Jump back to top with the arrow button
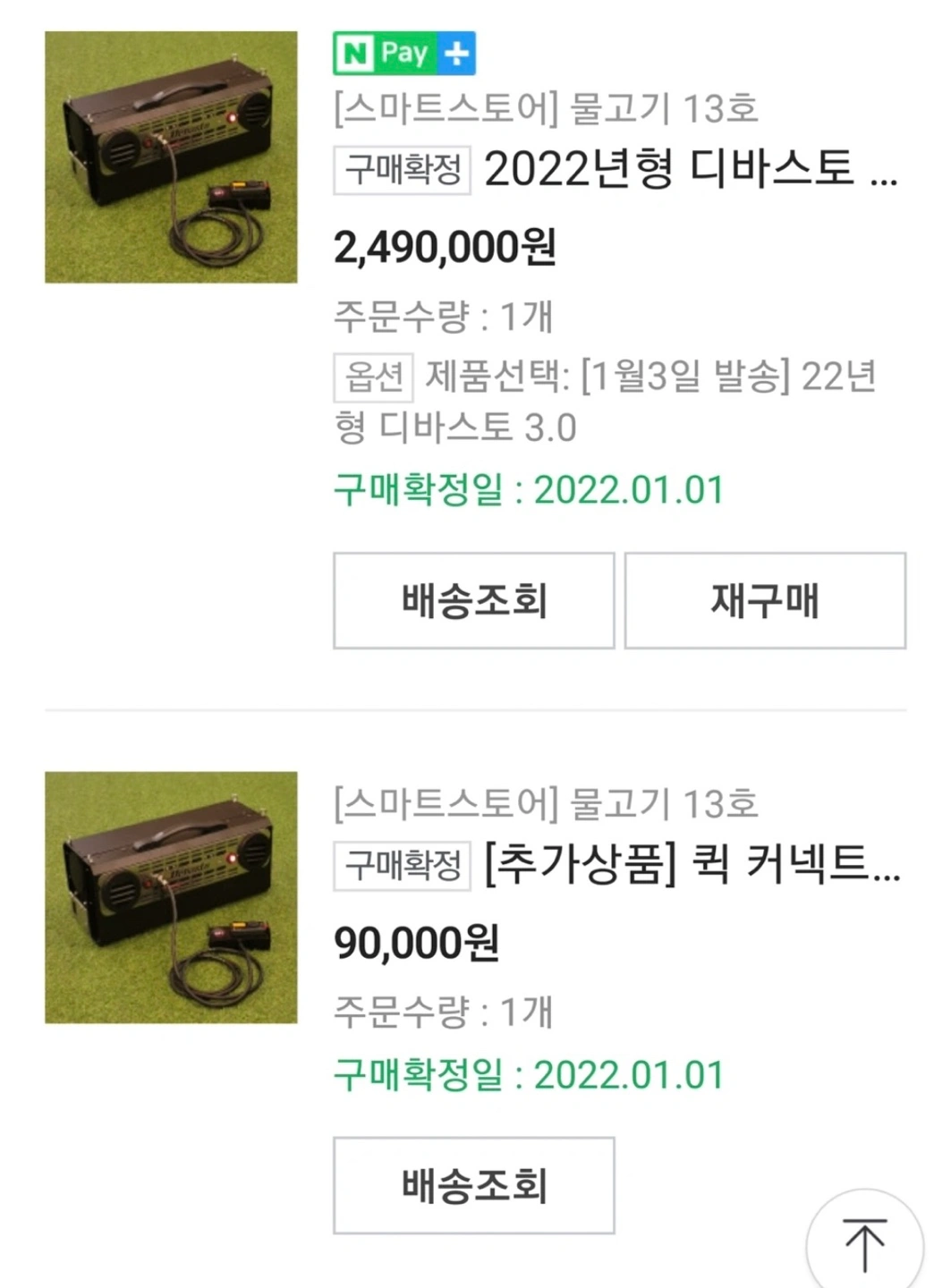The height and width of the screenshot is (1288, 951). pos(864,1243)
